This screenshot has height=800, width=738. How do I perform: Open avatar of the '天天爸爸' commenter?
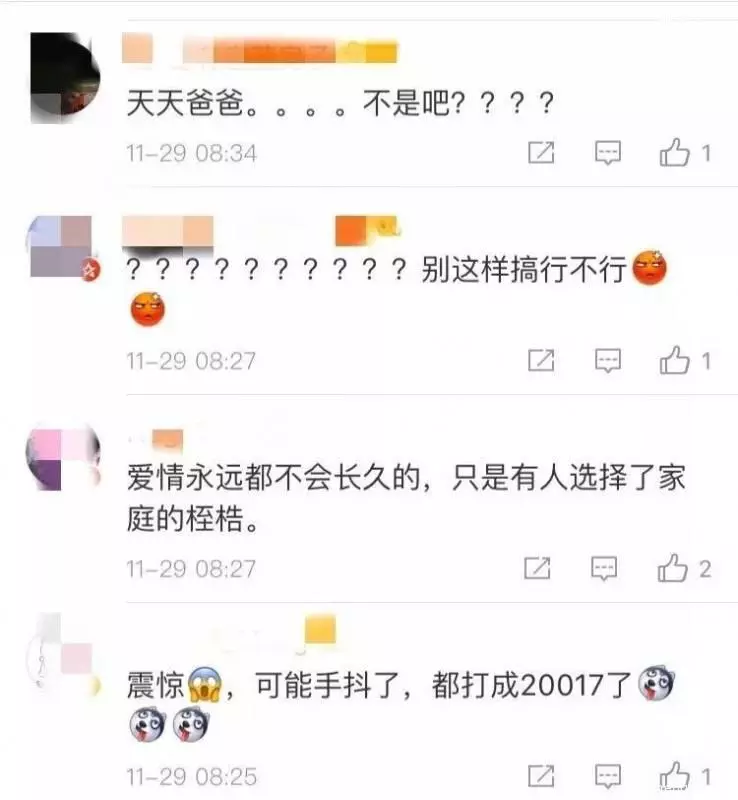click(x=67, y=78)
